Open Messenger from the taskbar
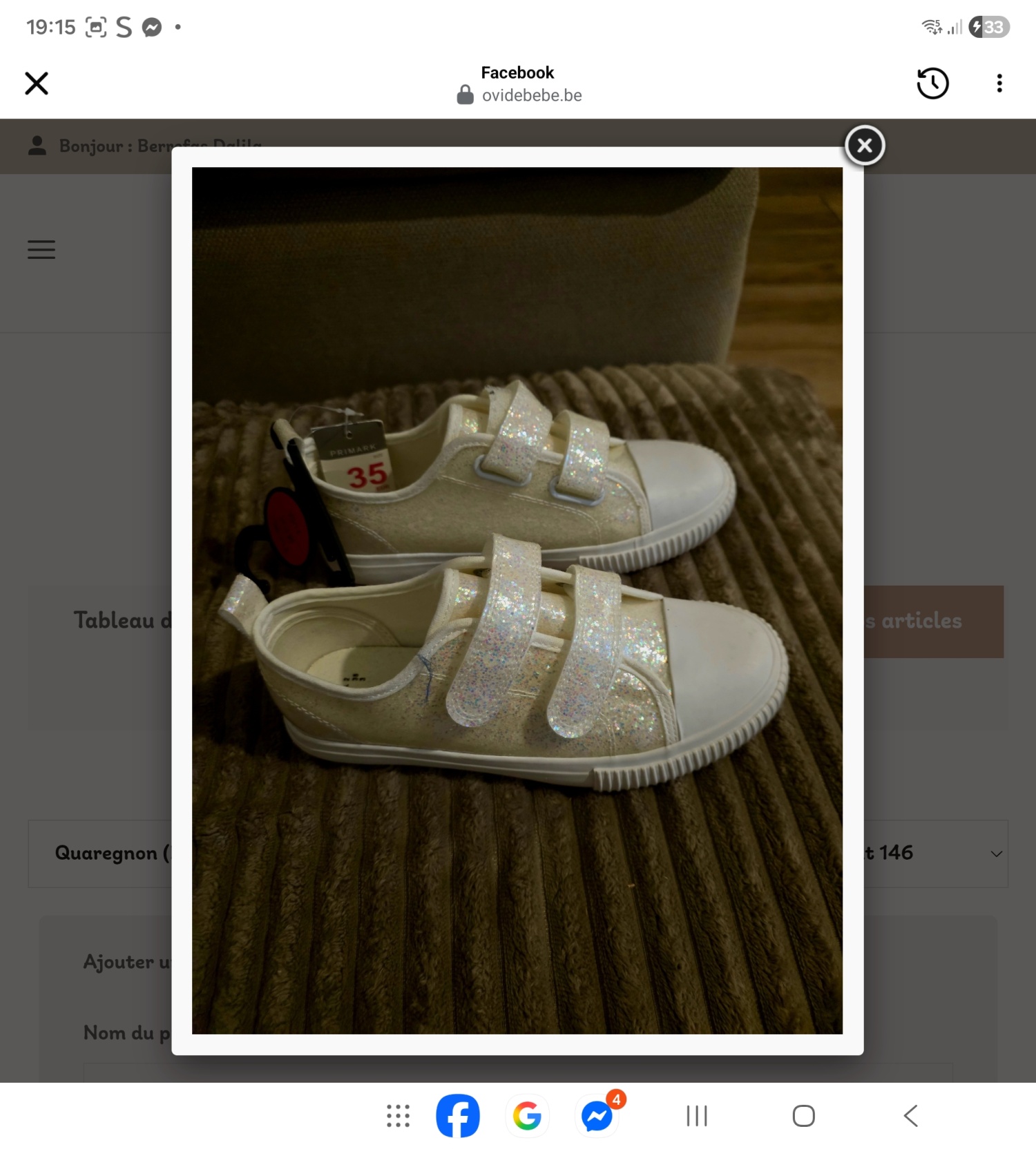 (x=597, y=1115)
